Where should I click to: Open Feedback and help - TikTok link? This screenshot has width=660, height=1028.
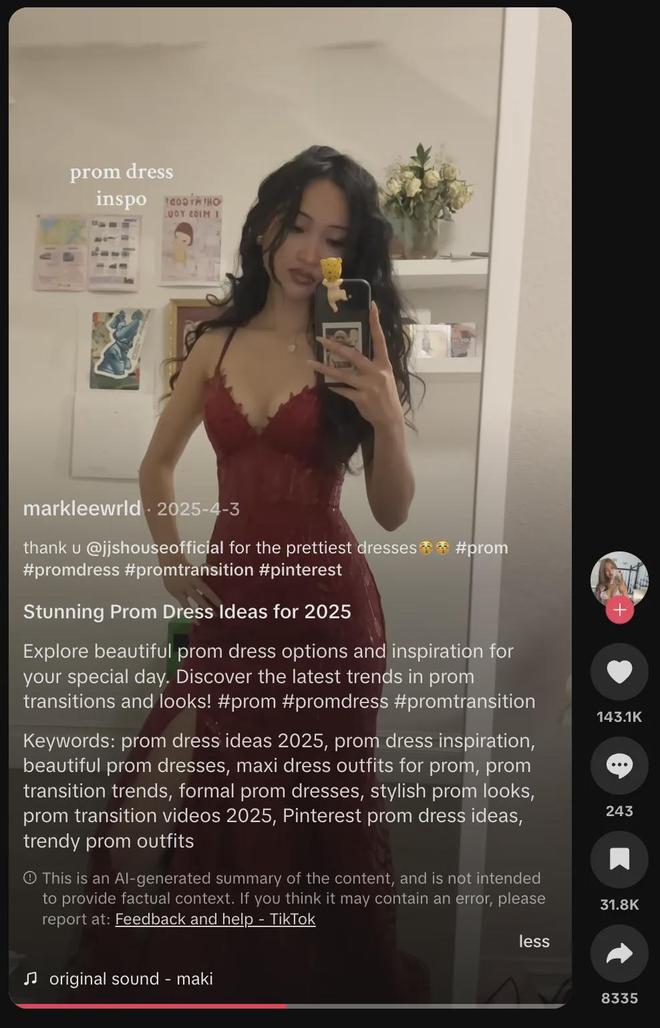(215, 919)
